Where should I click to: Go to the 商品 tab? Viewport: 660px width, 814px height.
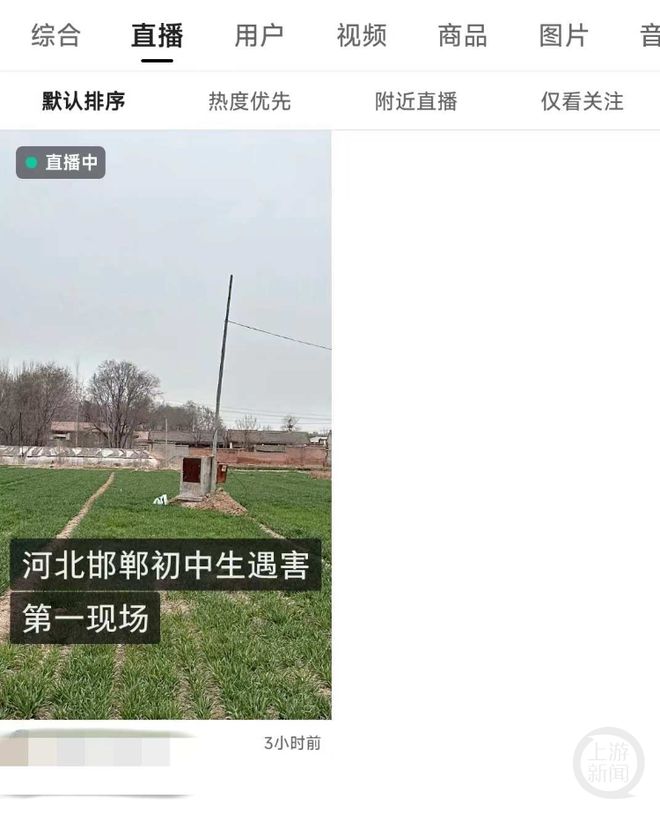pyautogui.click(x=462, y=37)
